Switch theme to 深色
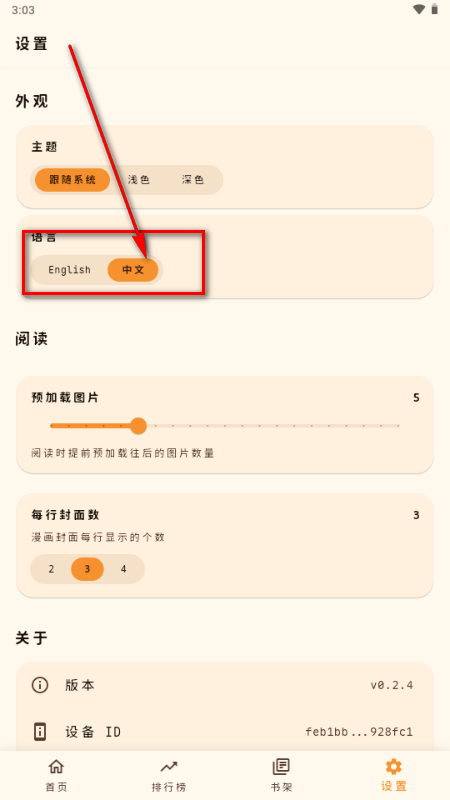Viewport: 450px width, 800px height. [x=193, y=180]
